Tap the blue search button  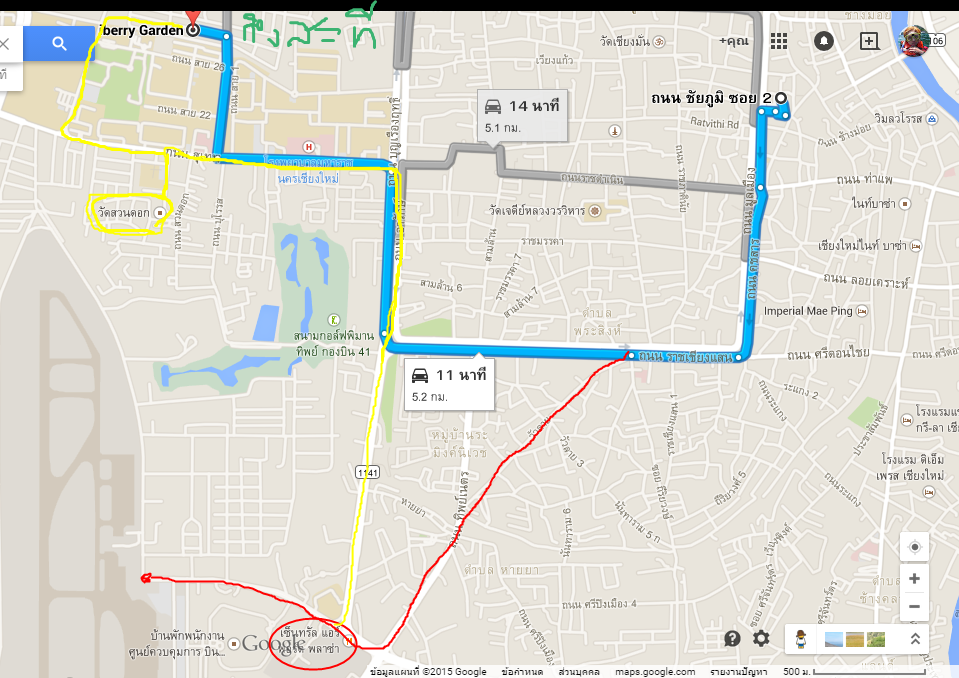click(59, 43)
